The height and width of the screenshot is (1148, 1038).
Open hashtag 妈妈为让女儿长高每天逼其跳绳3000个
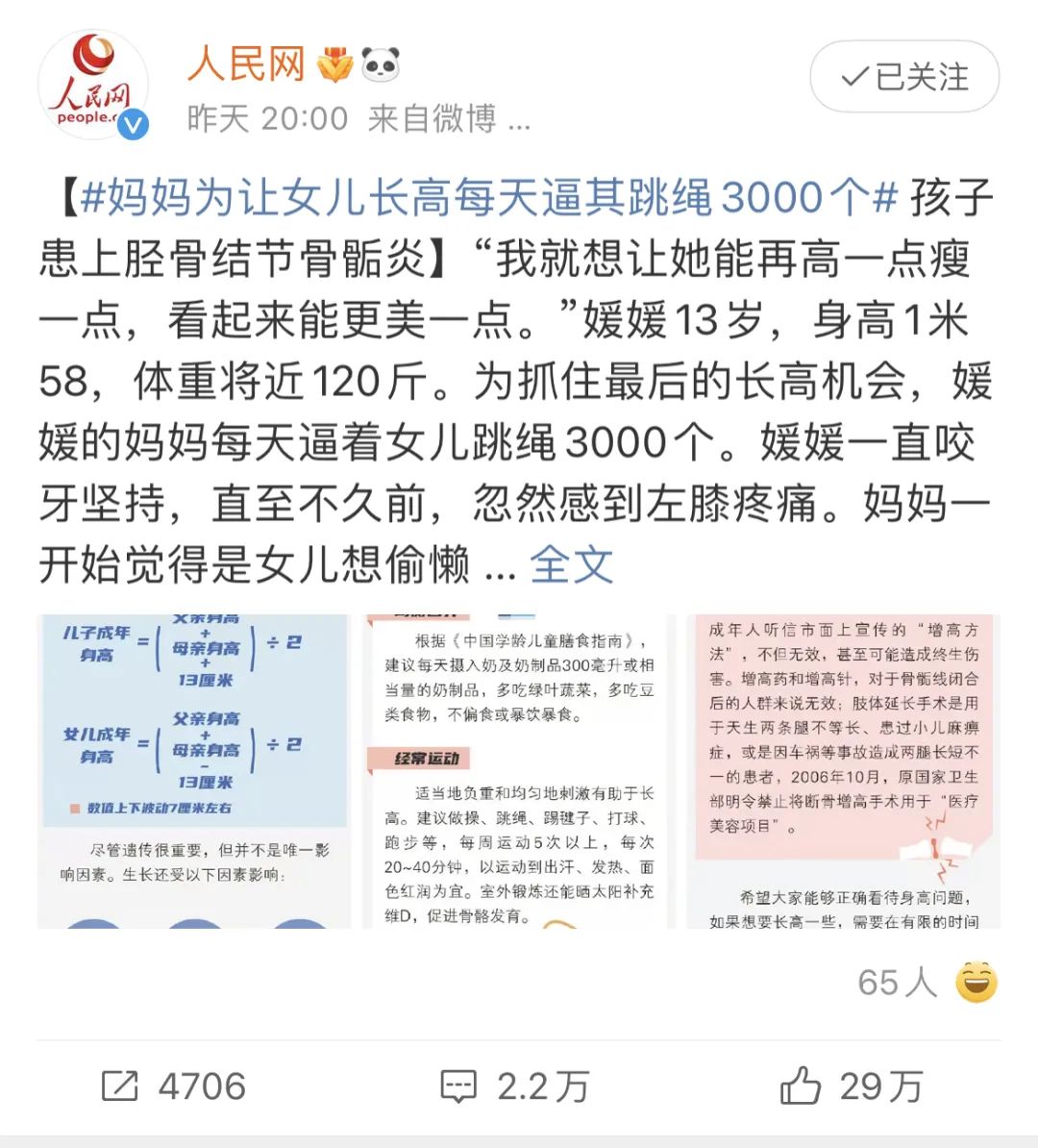click(x=488, y=198)
